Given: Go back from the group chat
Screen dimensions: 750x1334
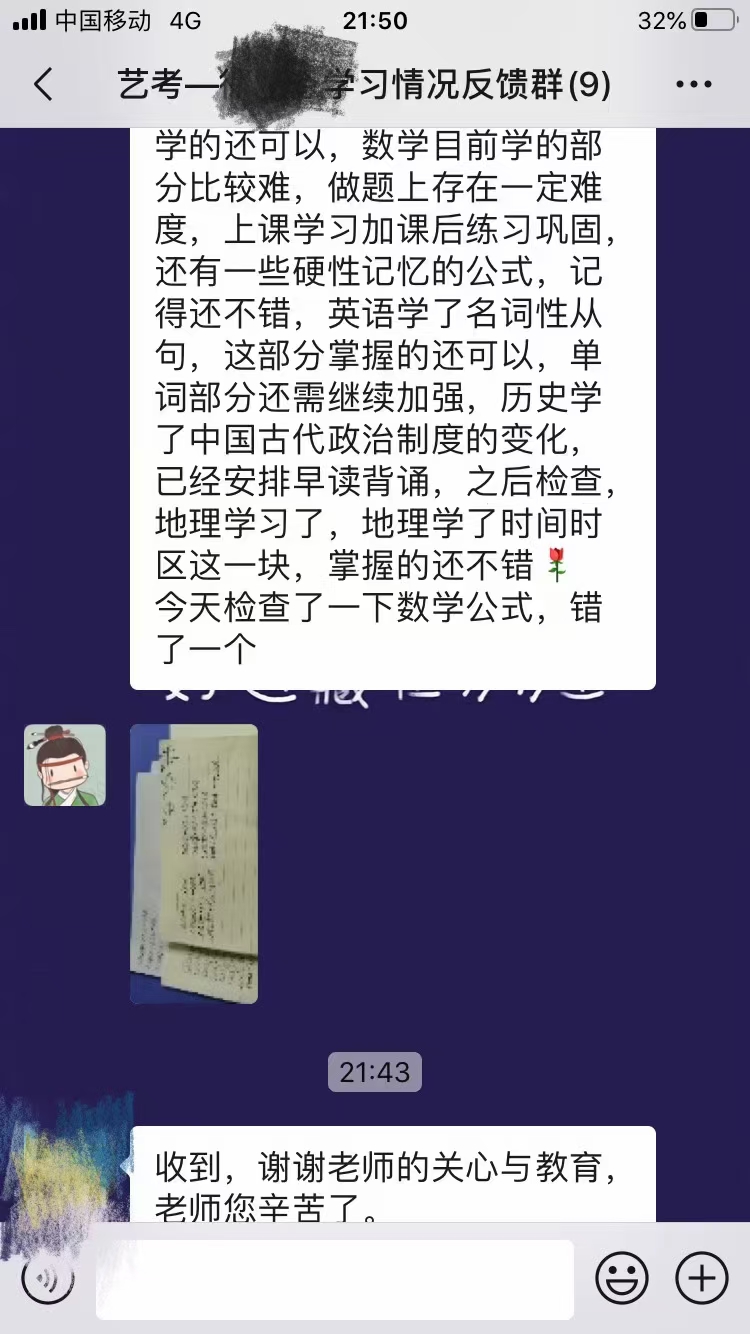Looking at the screenshot, I should coord(43,84).
